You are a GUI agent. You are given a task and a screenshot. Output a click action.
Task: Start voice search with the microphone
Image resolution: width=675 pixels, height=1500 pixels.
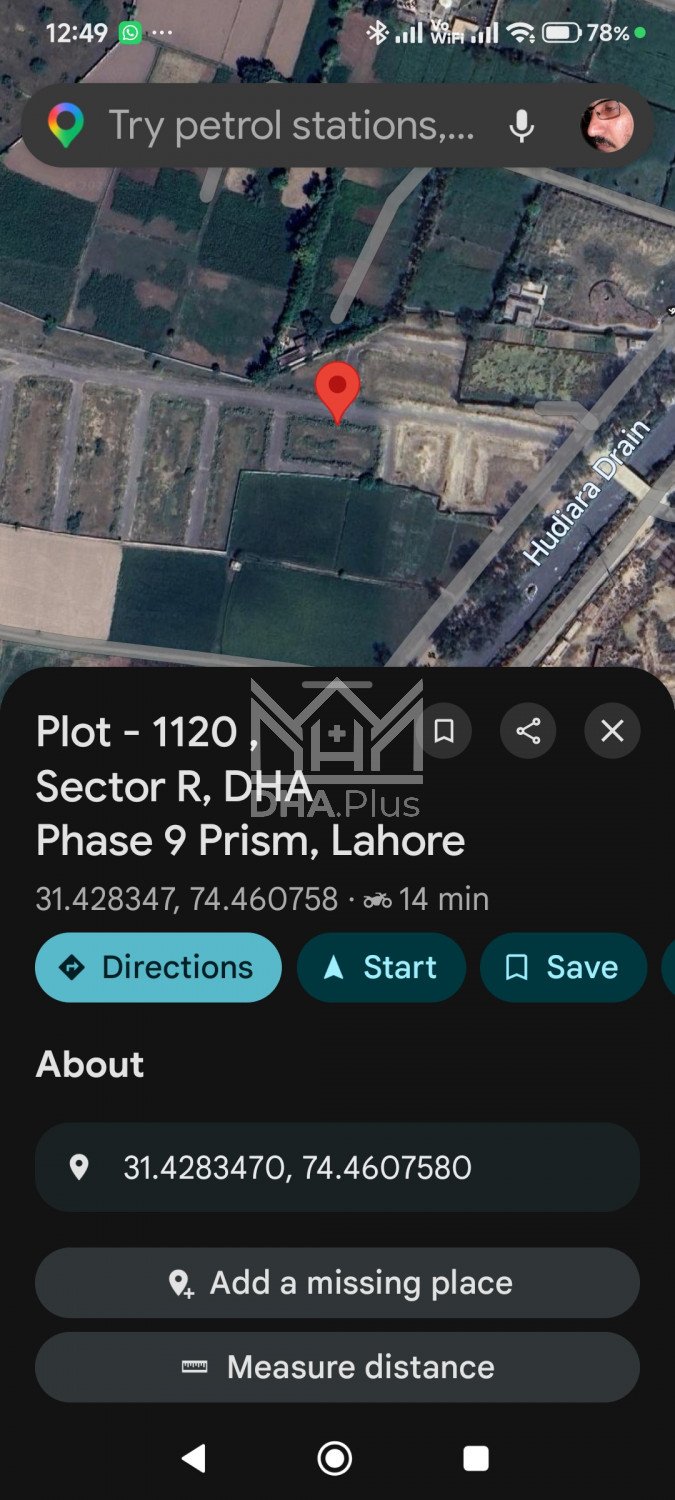(521, 127)
